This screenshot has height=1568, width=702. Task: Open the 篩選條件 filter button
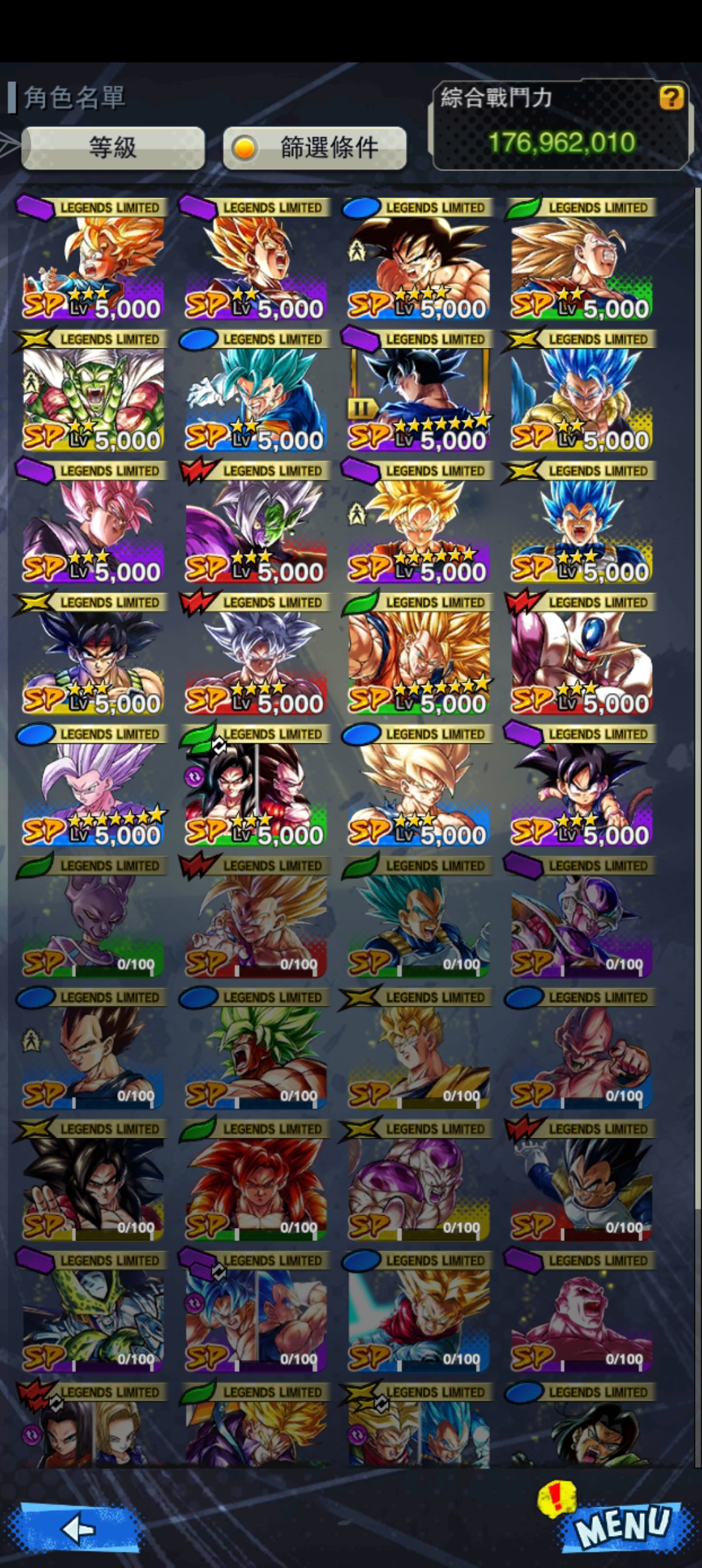[x=315, y=148]
